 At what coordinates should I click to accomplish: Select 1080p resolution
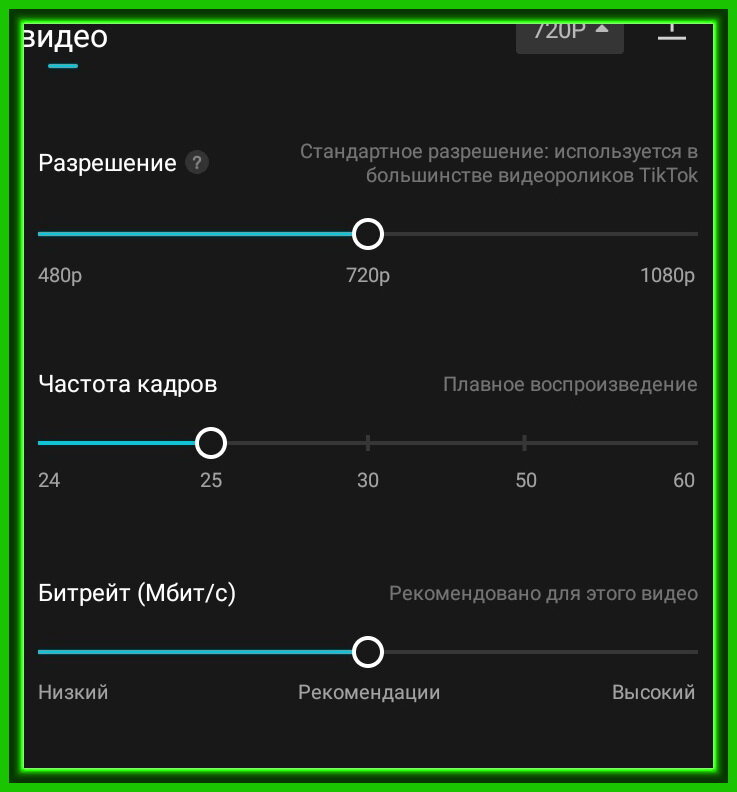[666, 275]
